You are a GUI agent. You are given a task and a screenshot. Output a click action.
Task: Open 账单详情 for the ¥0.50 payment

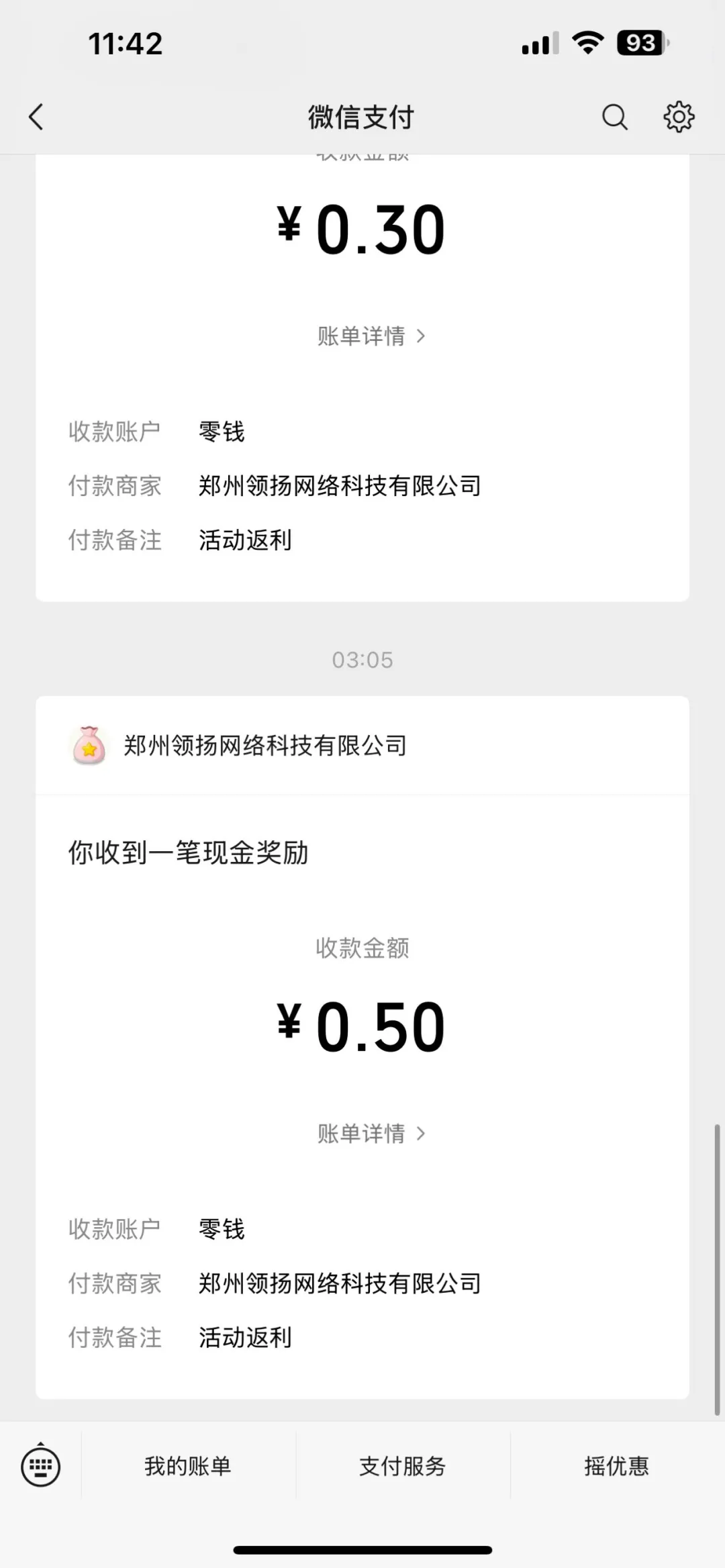pos(371,1133)
